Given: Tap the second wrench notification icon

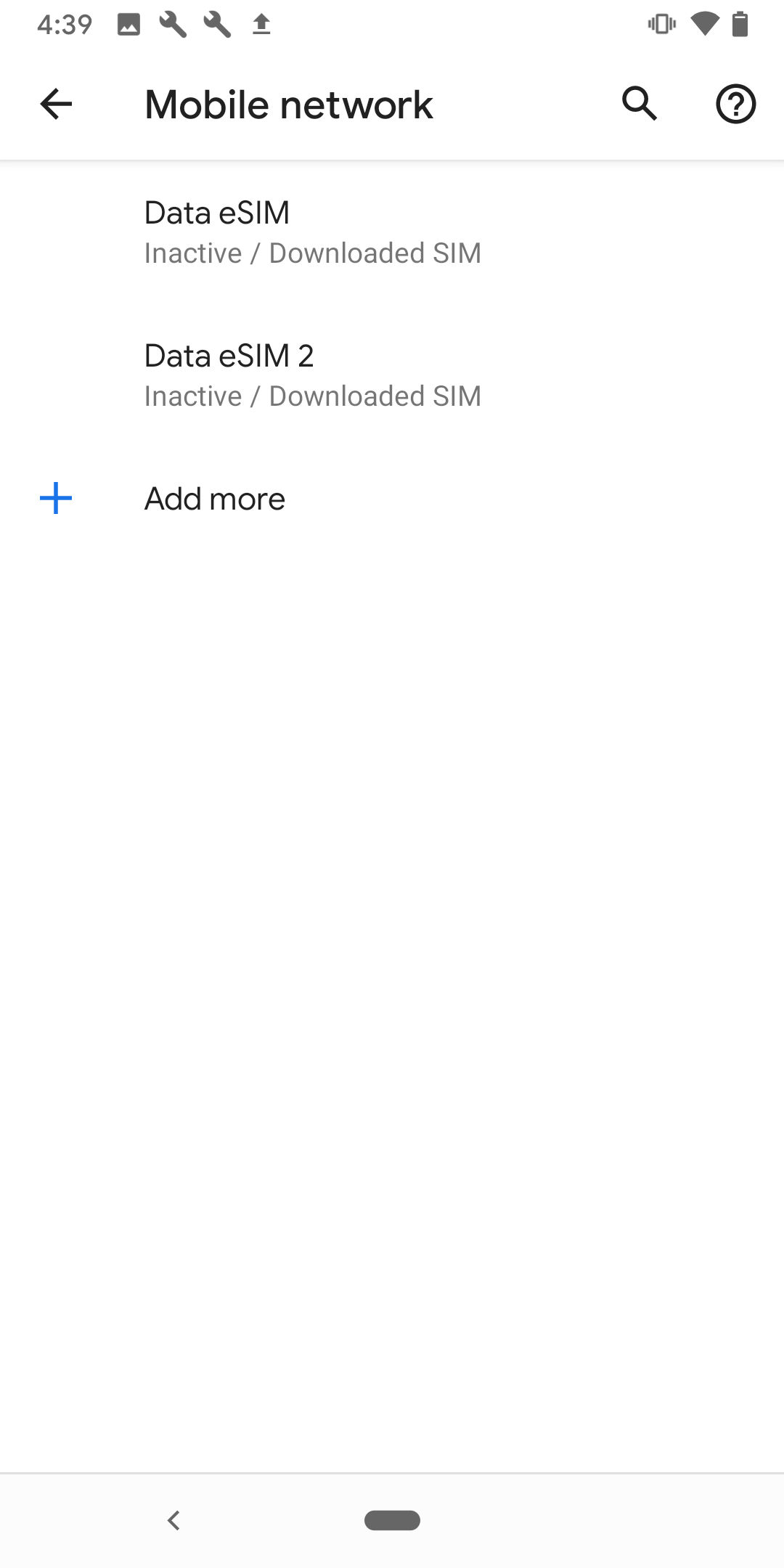Looking at the screenshot, I should pyautogui.click(x=216, y=24).
